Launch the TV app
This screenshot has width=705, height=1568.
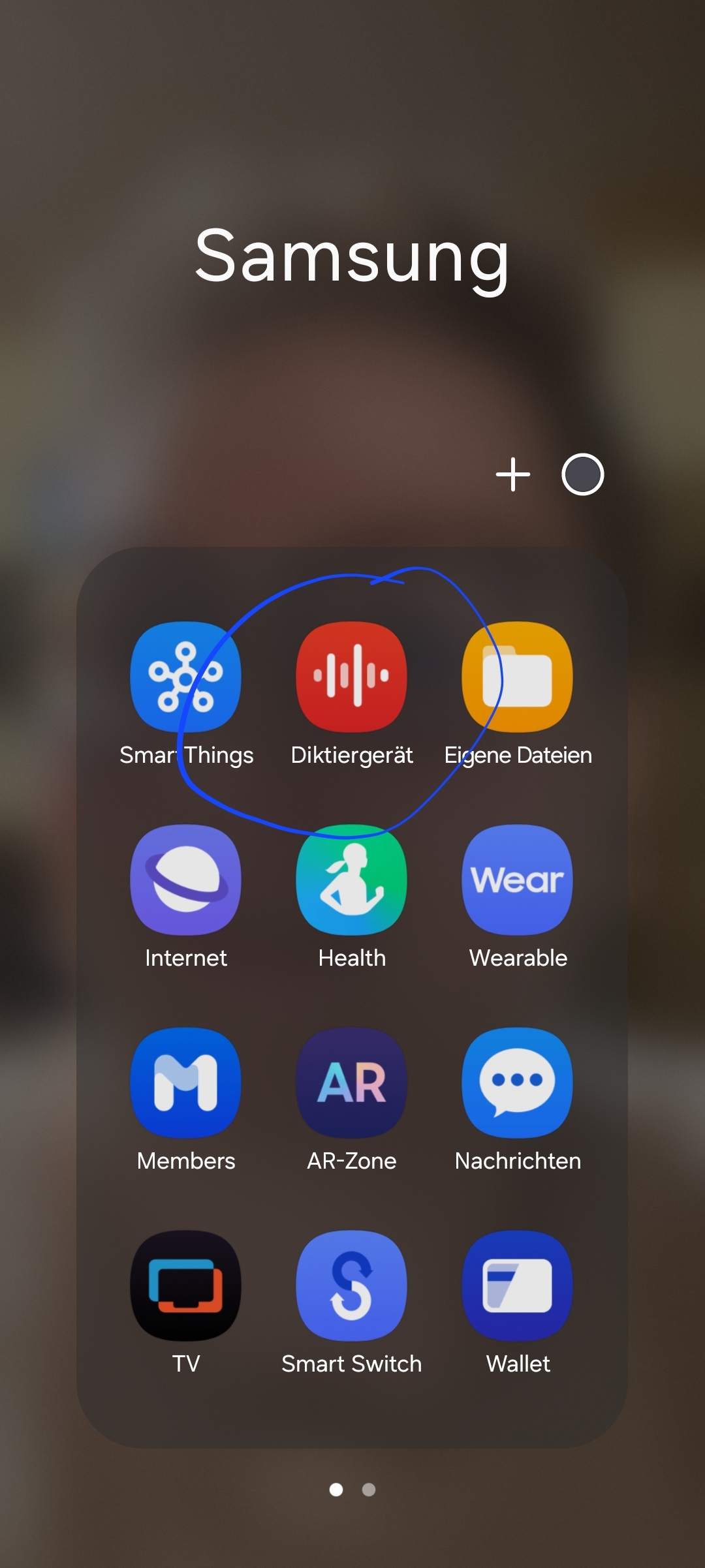(x=186, y=1285)
